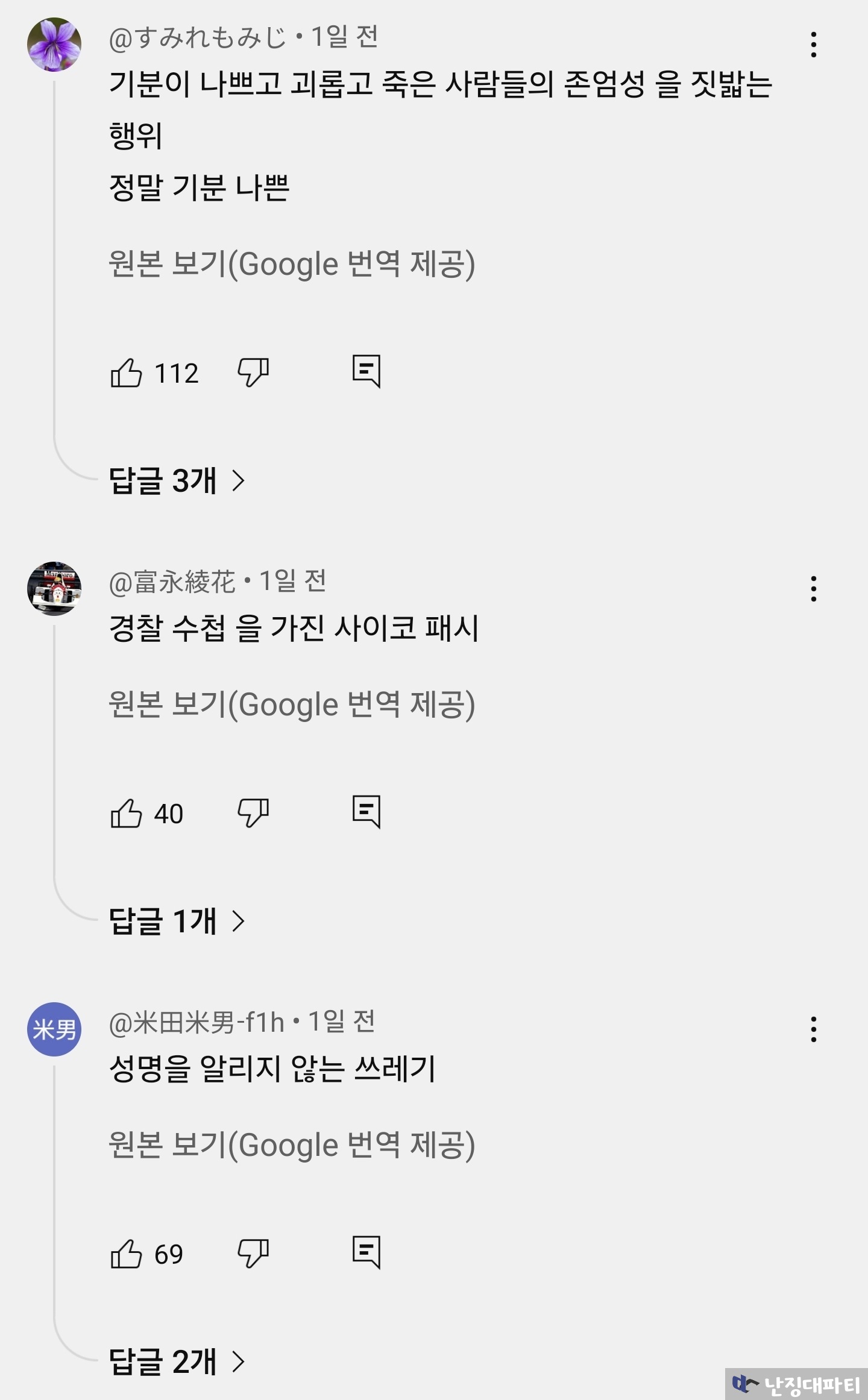Expand the 답글 3개 replies
Viewport: 868px width, 1400px height.
click(177, 481)
